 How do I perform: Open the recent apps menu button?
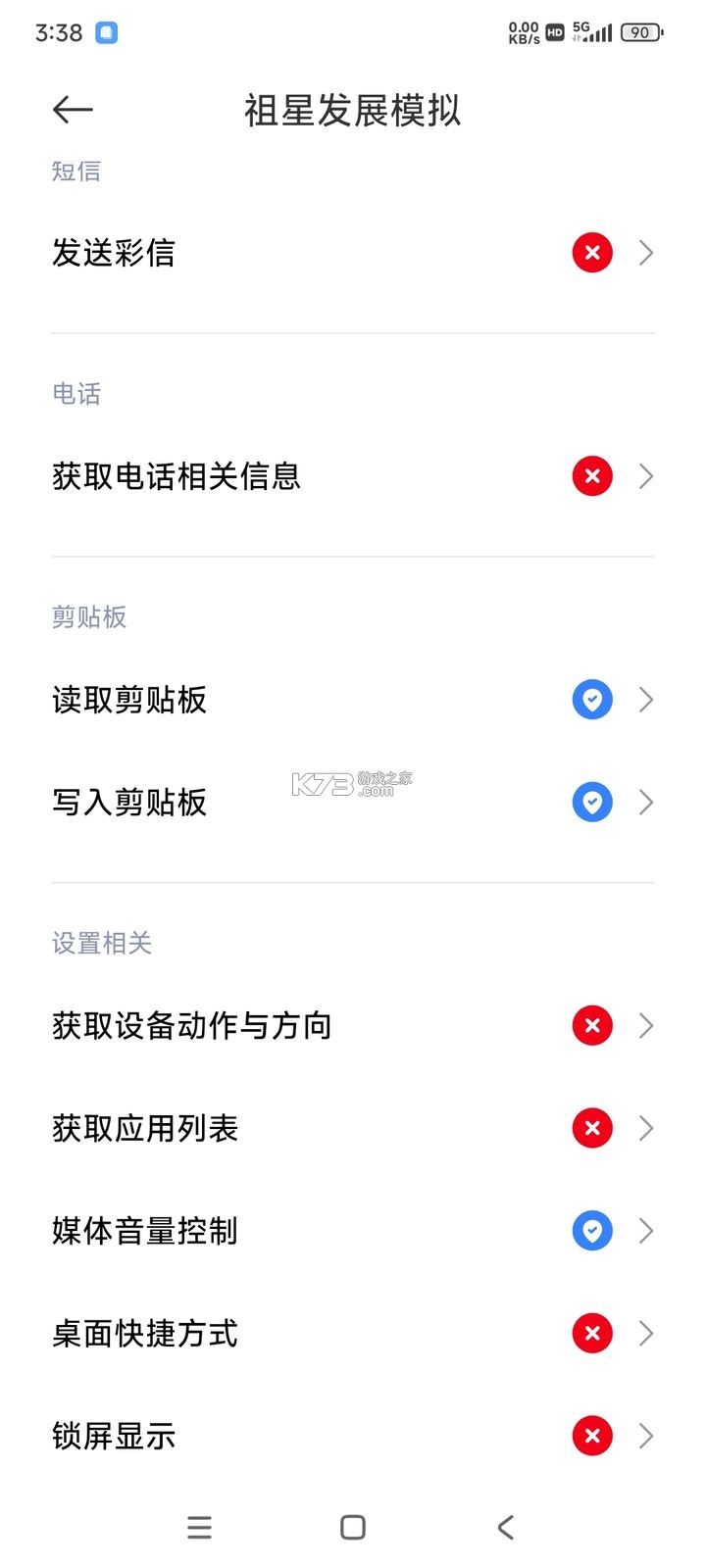199,1527
